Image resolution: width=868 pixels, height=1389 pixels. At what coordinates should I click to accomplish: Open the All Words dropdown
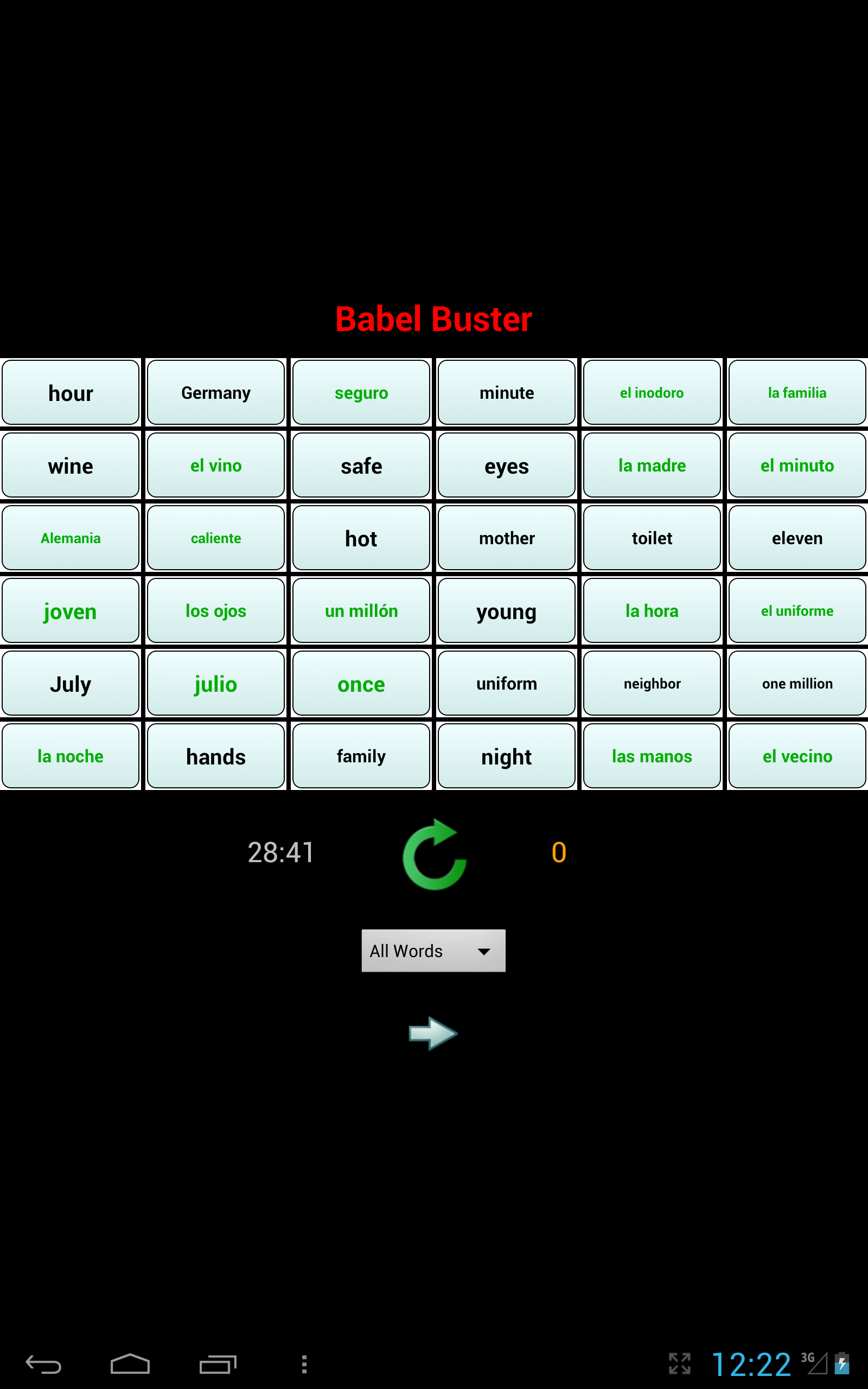(x=433, y=951)
